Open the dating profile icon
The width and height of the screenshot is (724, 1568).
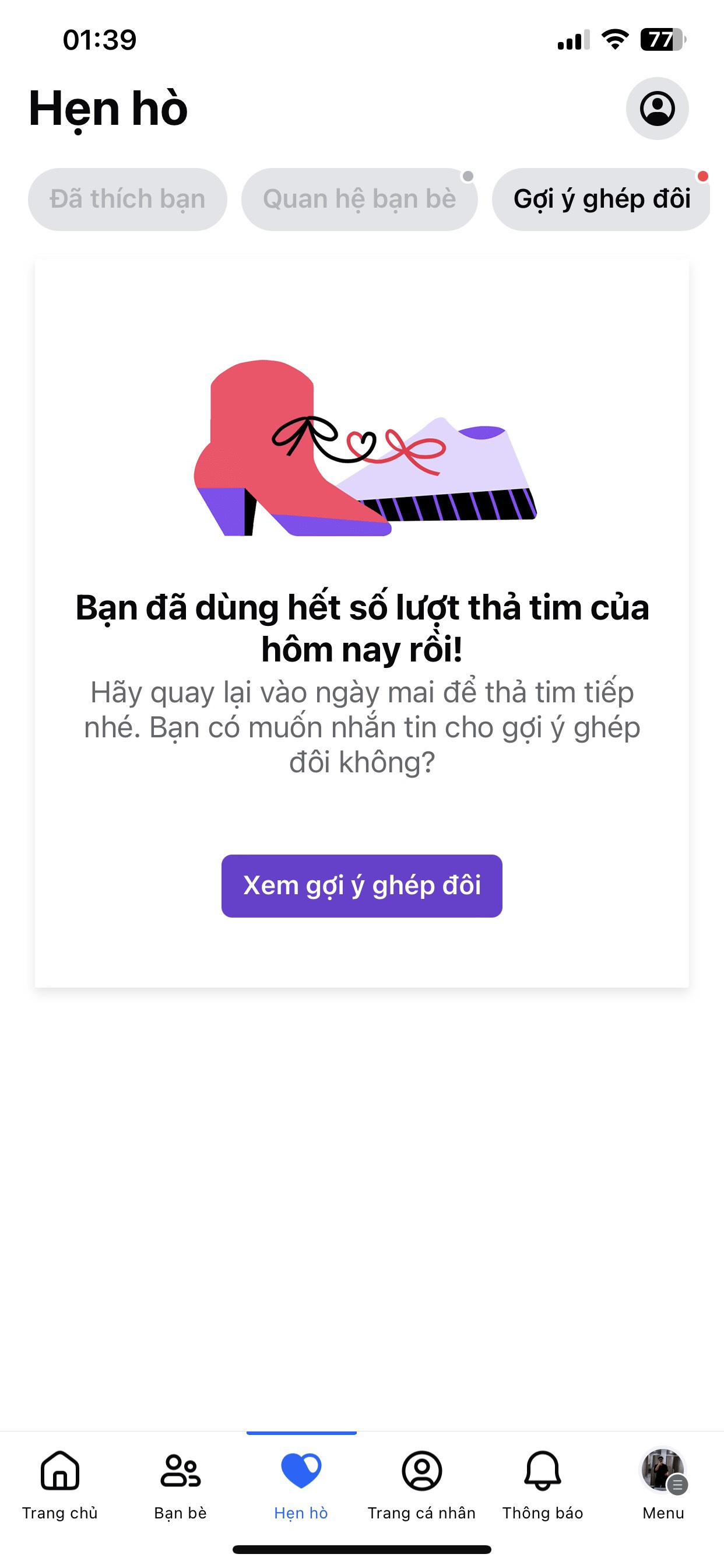point(657,108)
